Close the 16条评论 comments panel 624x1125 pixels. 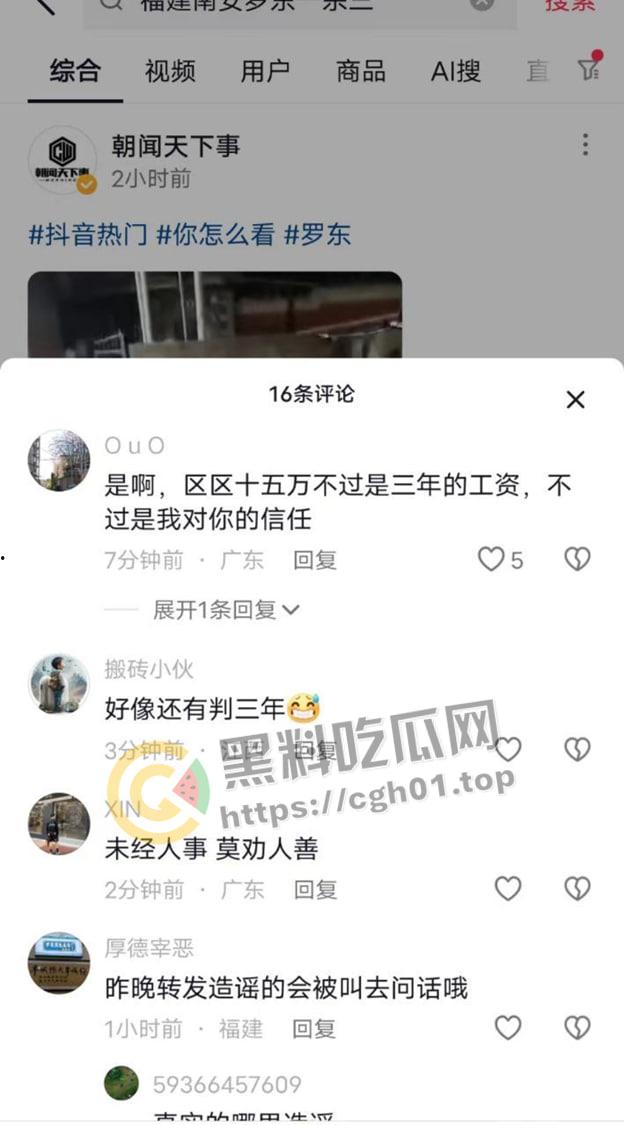(575, 400)
